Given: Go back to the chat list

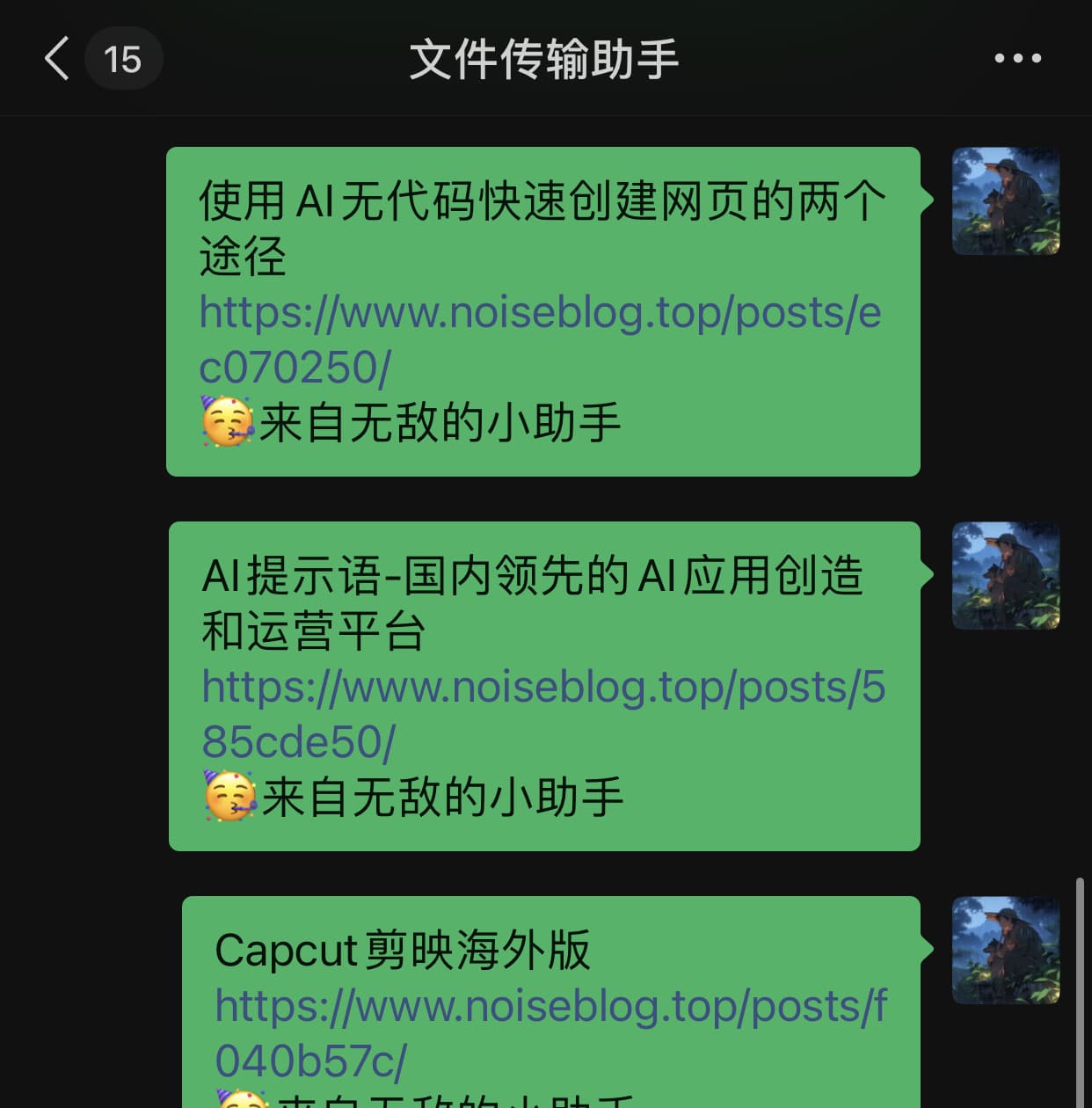Looking at the screenshot, I should tap(58, 59).
